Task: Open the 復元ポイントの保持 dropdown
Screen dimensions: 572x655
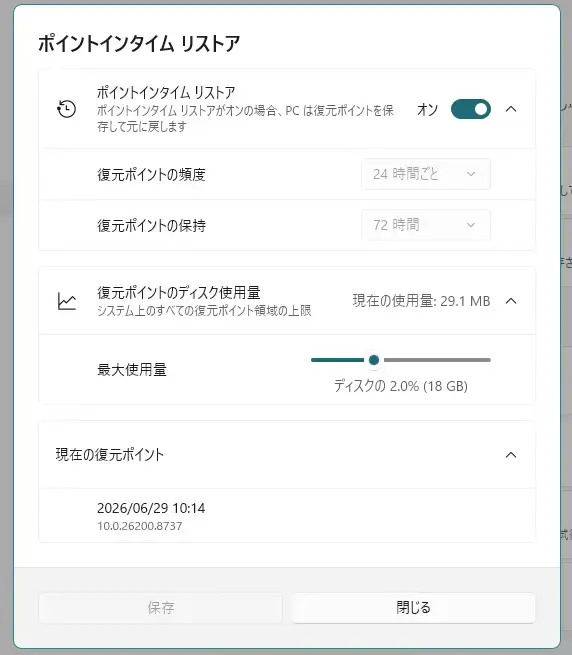Action: 426,225
